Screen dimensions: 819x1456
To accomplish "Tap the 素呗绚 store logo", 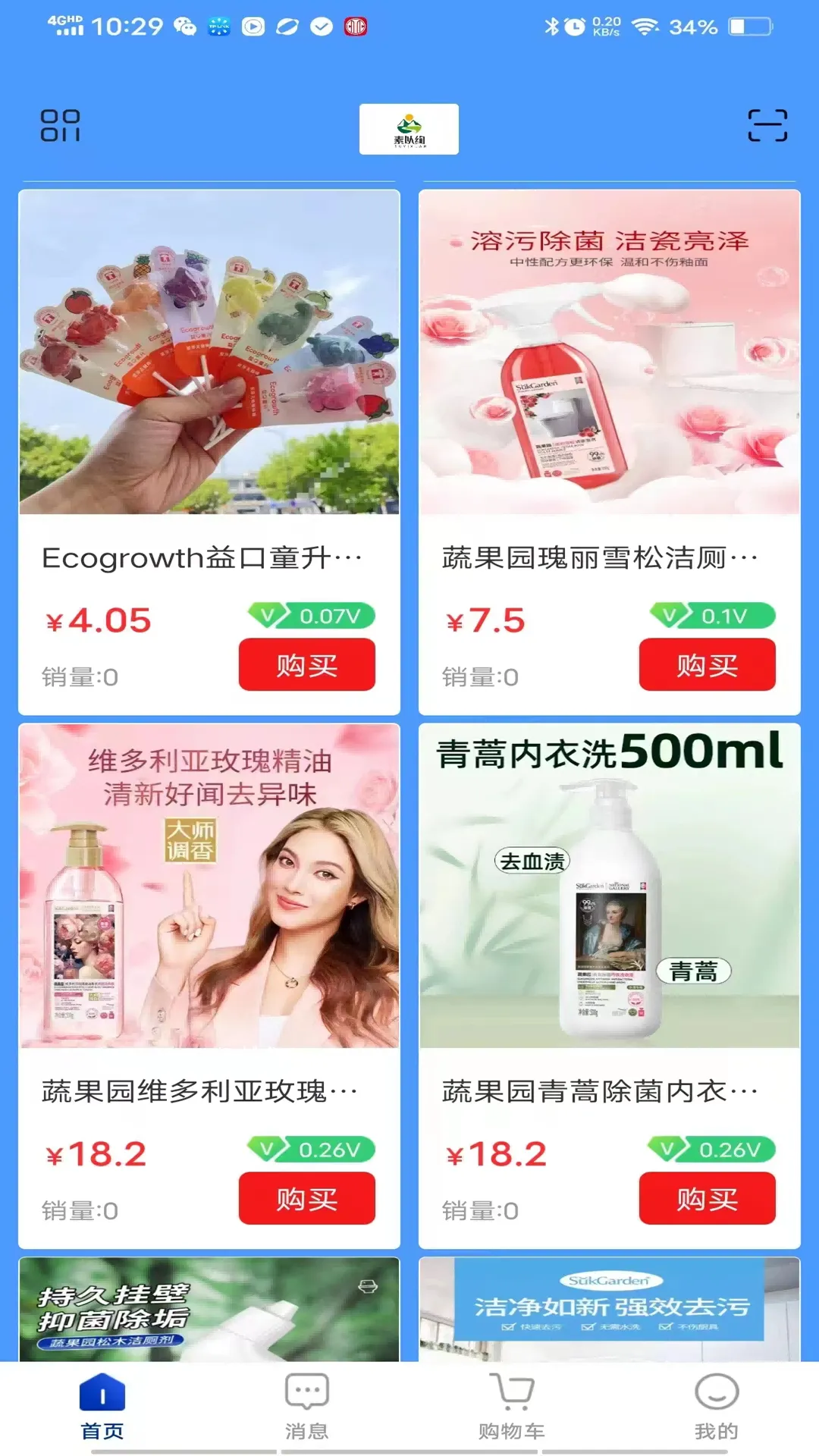I will click(x=409, y=129).
